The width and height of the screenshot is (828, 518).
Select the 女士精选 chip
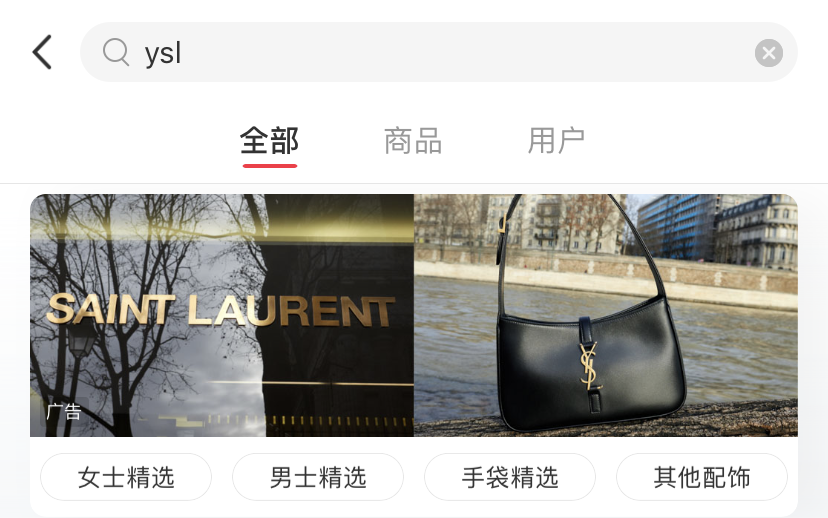pyautogui.click(x=126, y=477)
